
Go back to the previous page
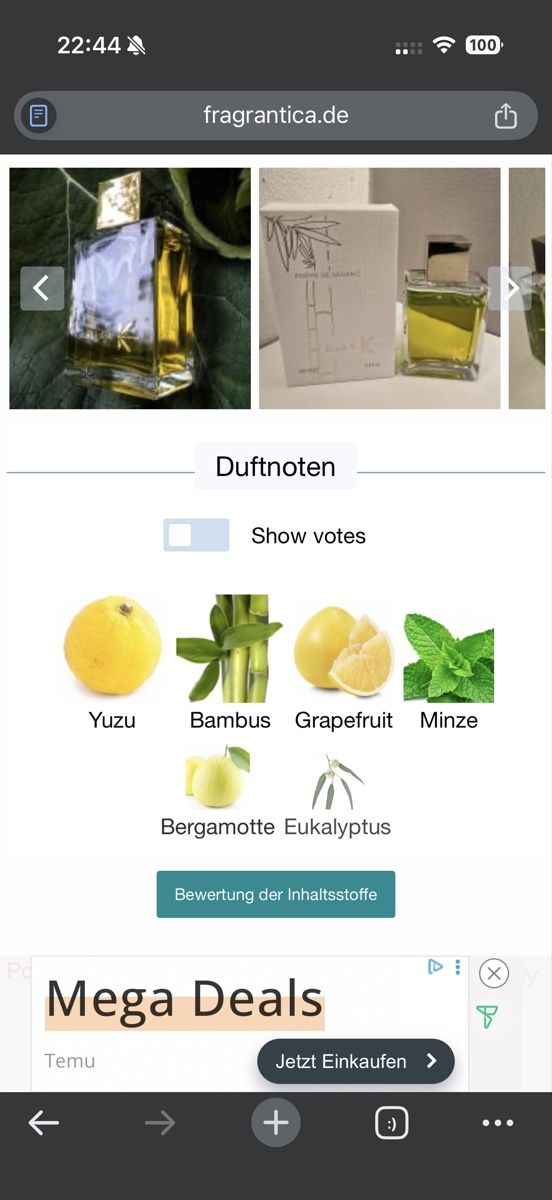click(44, 1123)
